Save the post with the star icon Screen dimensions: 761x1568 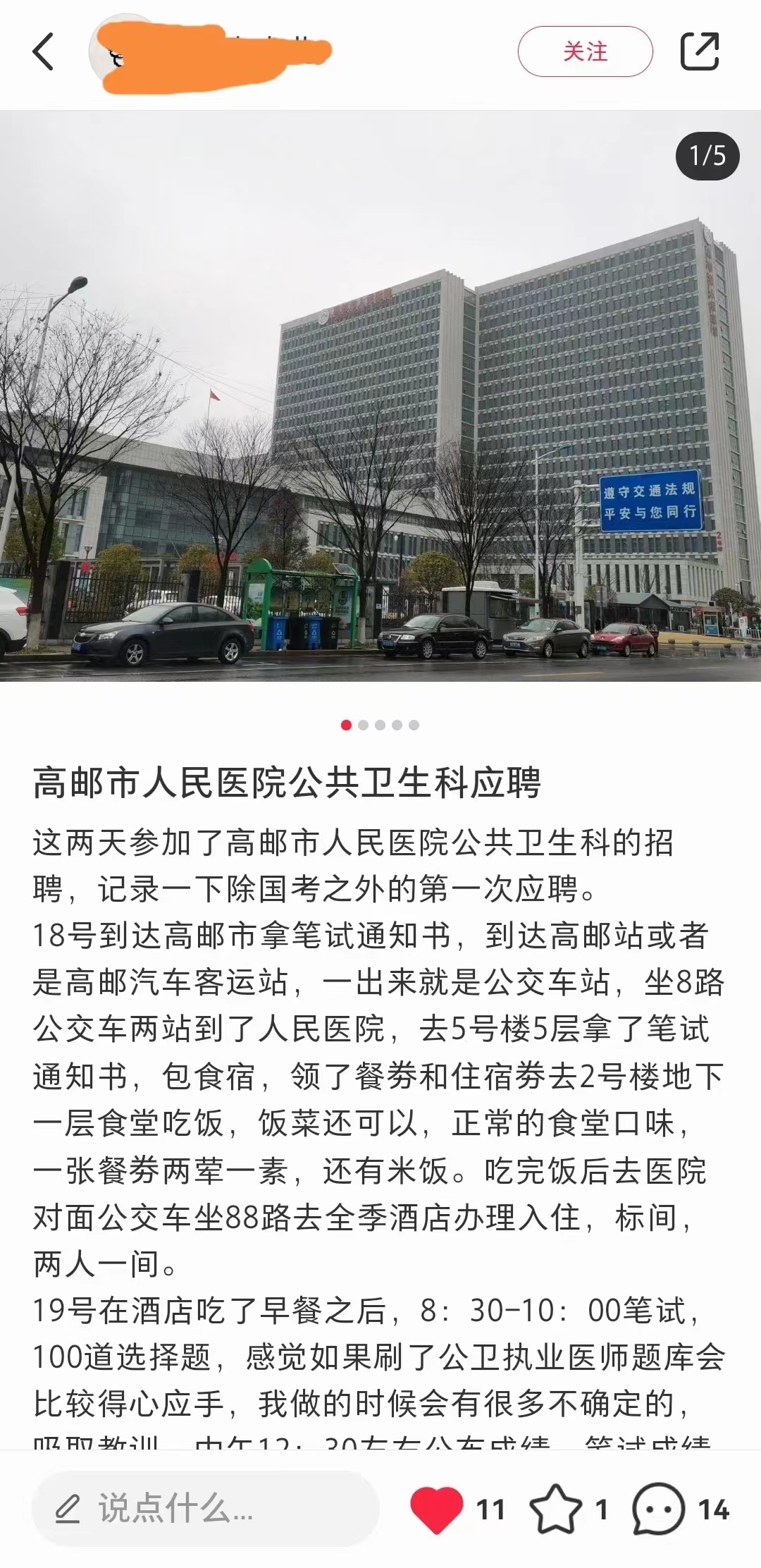tap(556, 1509)
